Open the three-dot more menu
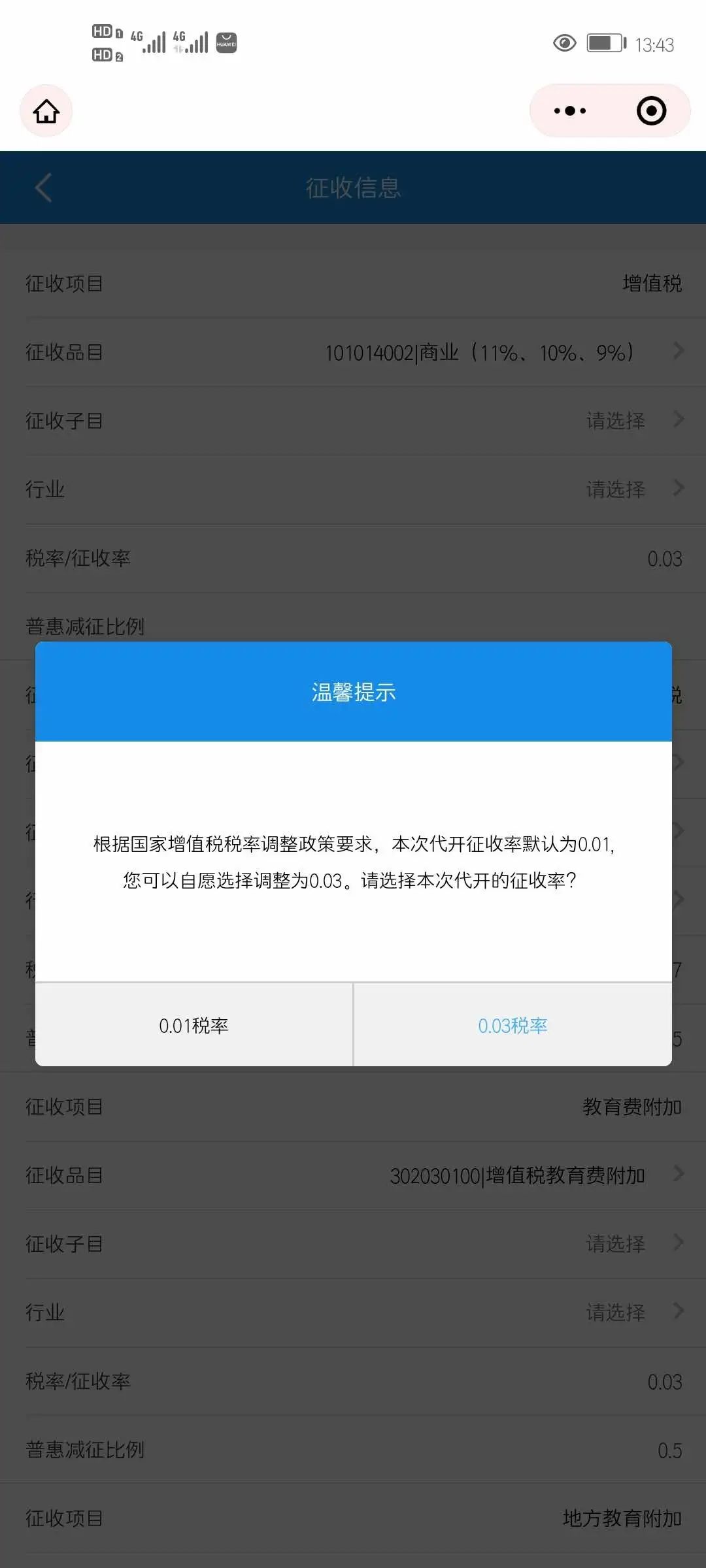This screenshot has height=1568, width=706. [x=570, y=111]
